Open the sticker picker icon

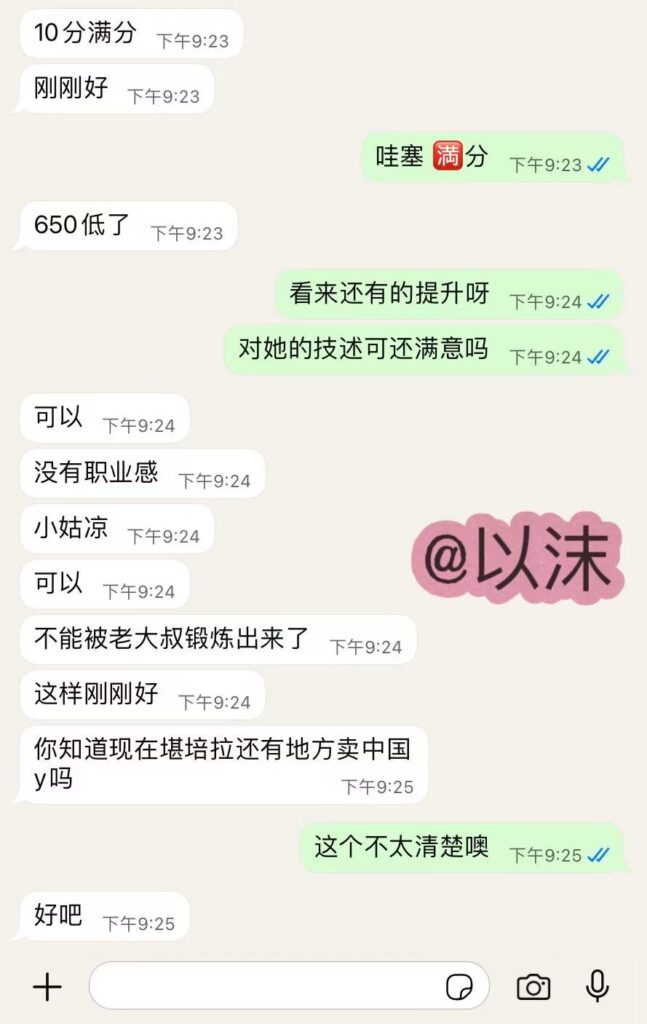459,987
